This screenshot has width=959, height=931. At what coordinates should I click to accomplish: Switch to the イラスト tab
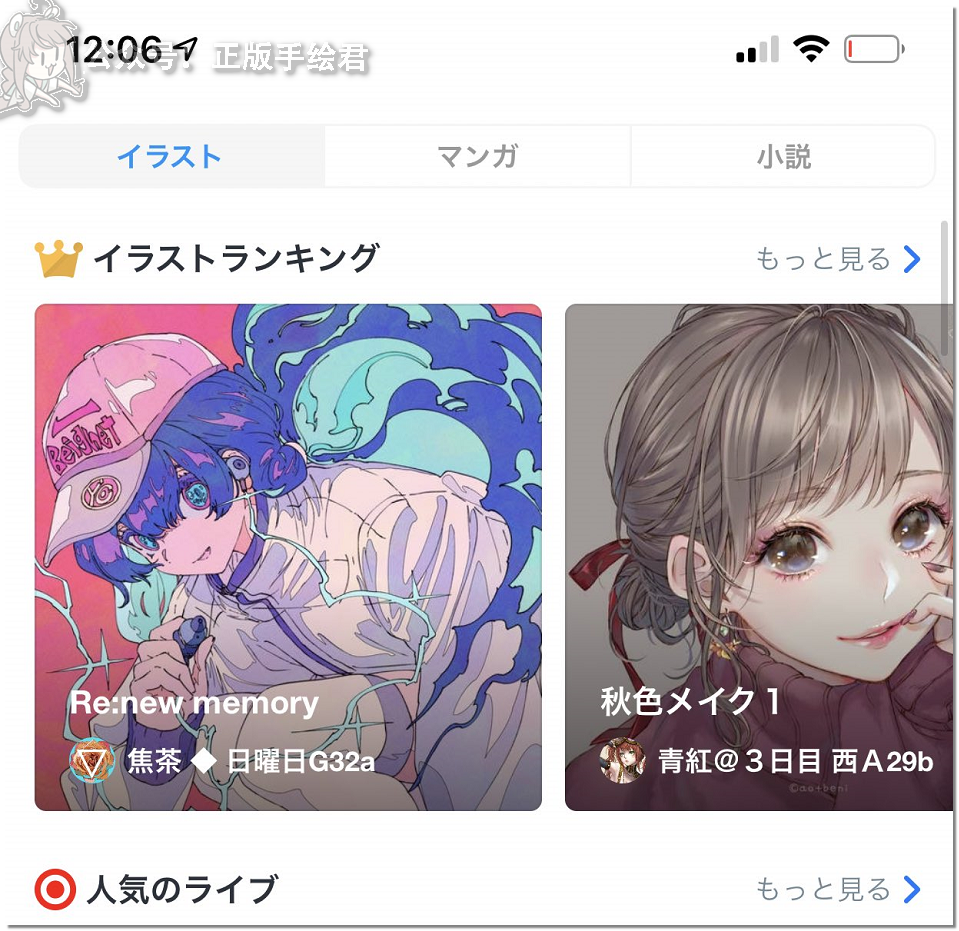tap(170, 157)
